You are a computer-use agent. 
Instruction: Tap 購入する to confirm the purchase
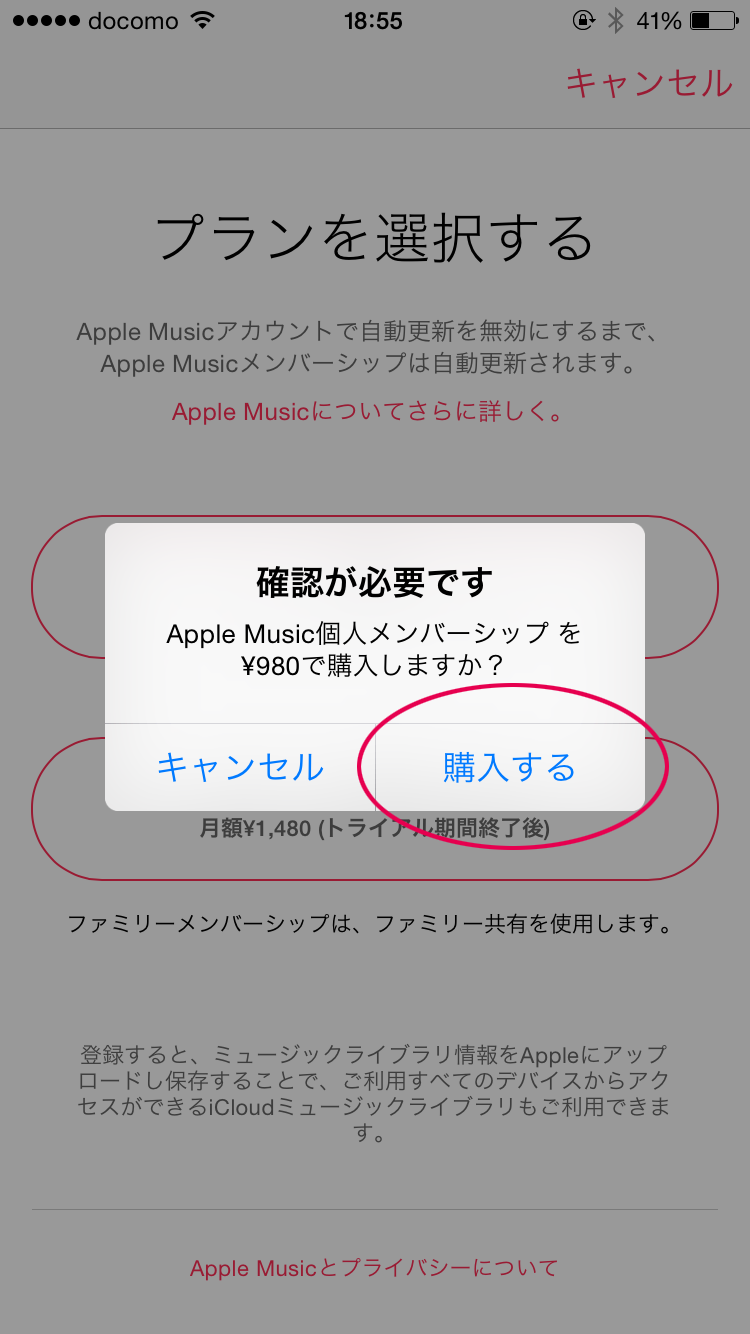coord(510,767)
